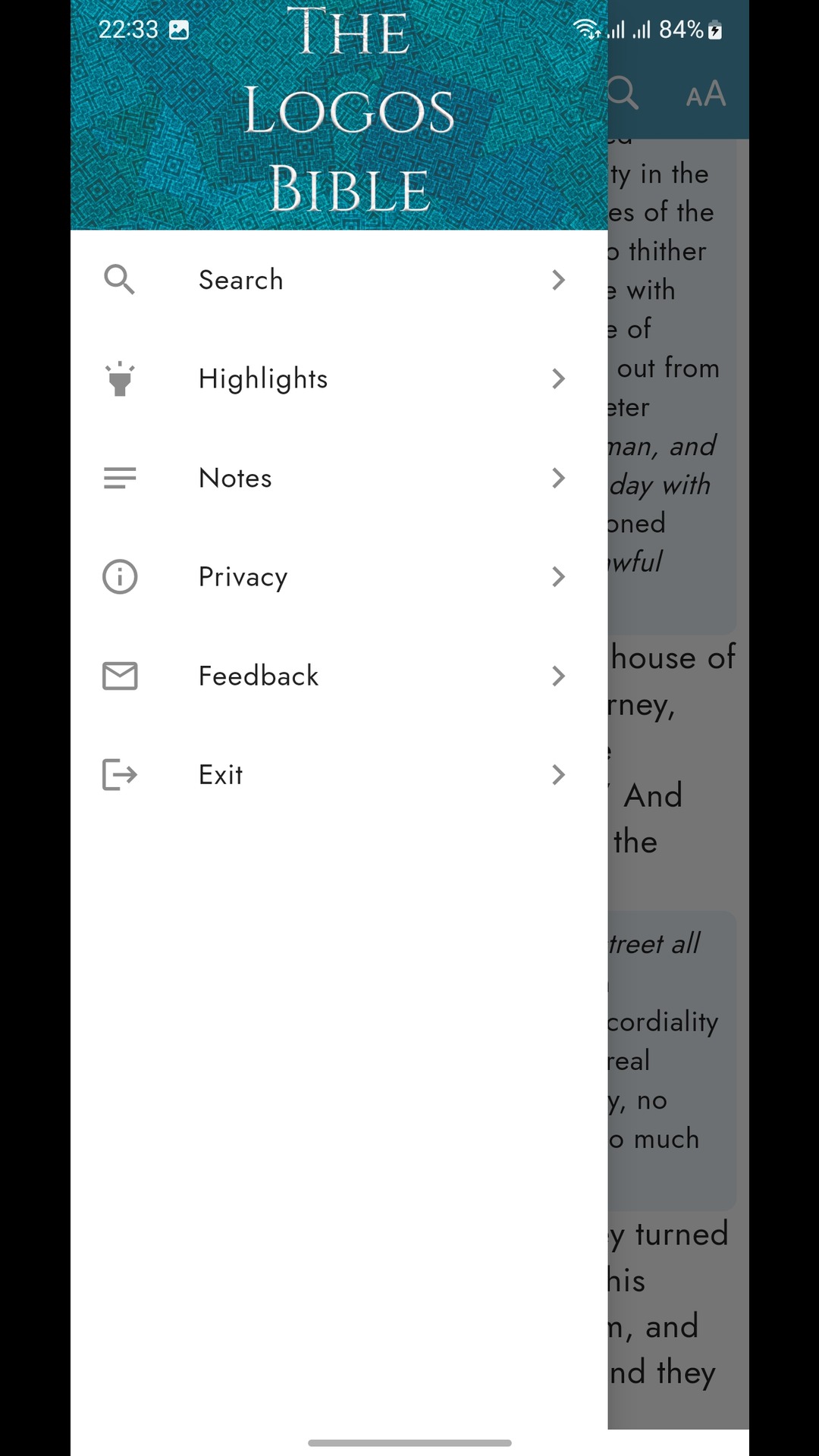Tap the Highlights marker icon
This screenshot has width=819, height=1456.
click(x=119, y=378)
